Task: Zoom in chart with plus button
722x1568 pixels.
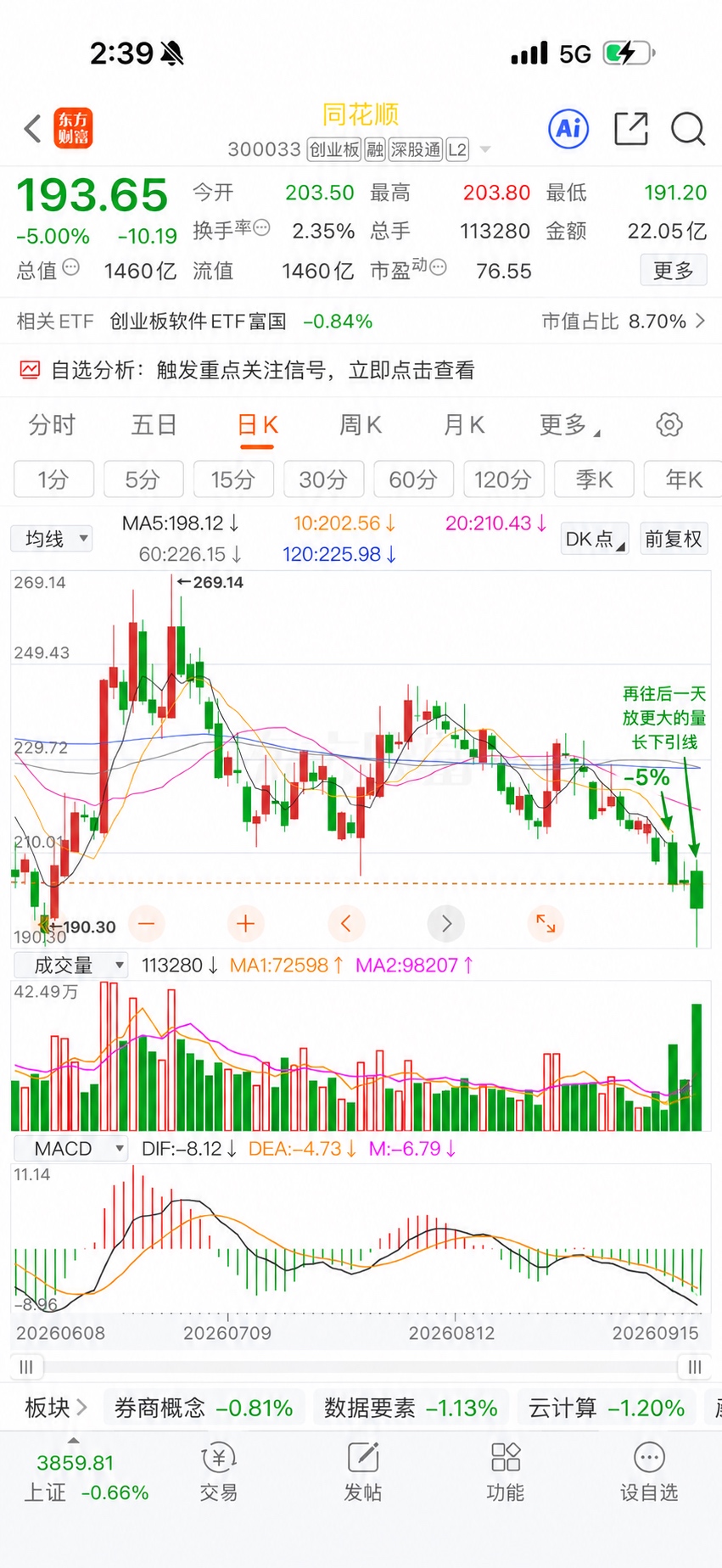Action: (246, 923)
